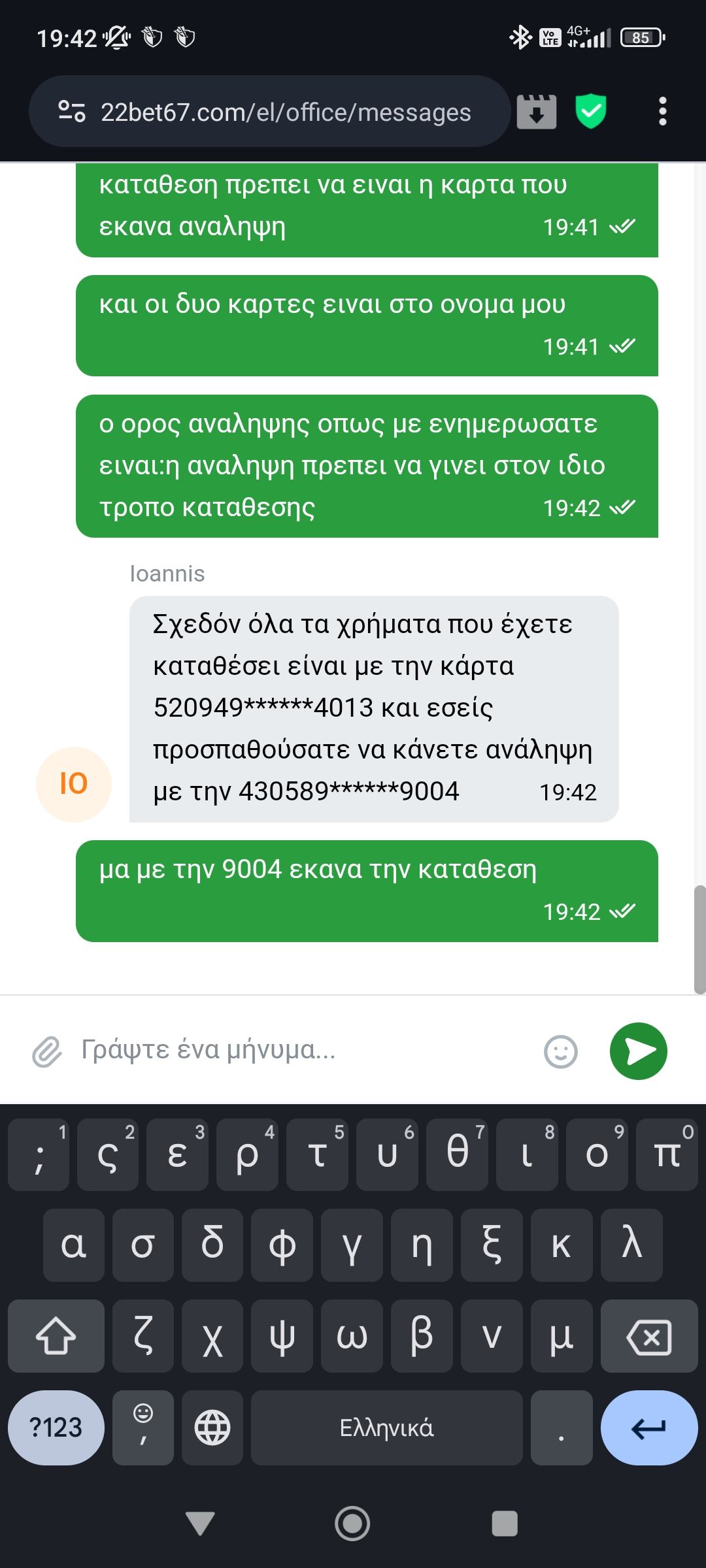
Task: Open site settings icon in address bar
Action: click(x=71, y=112)
